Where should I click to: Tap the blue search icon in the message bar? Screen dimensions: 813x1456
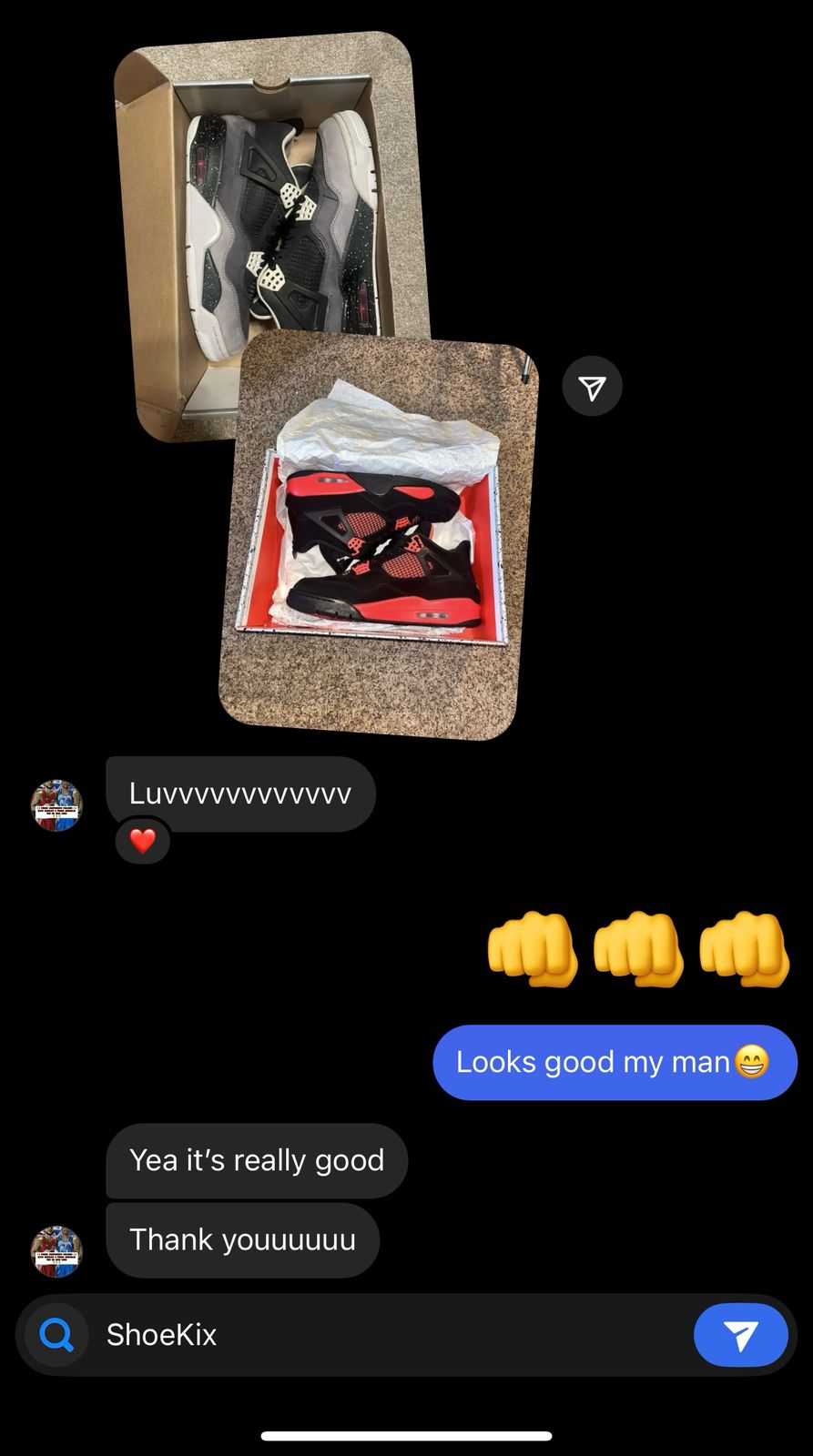coord(56,1335)
